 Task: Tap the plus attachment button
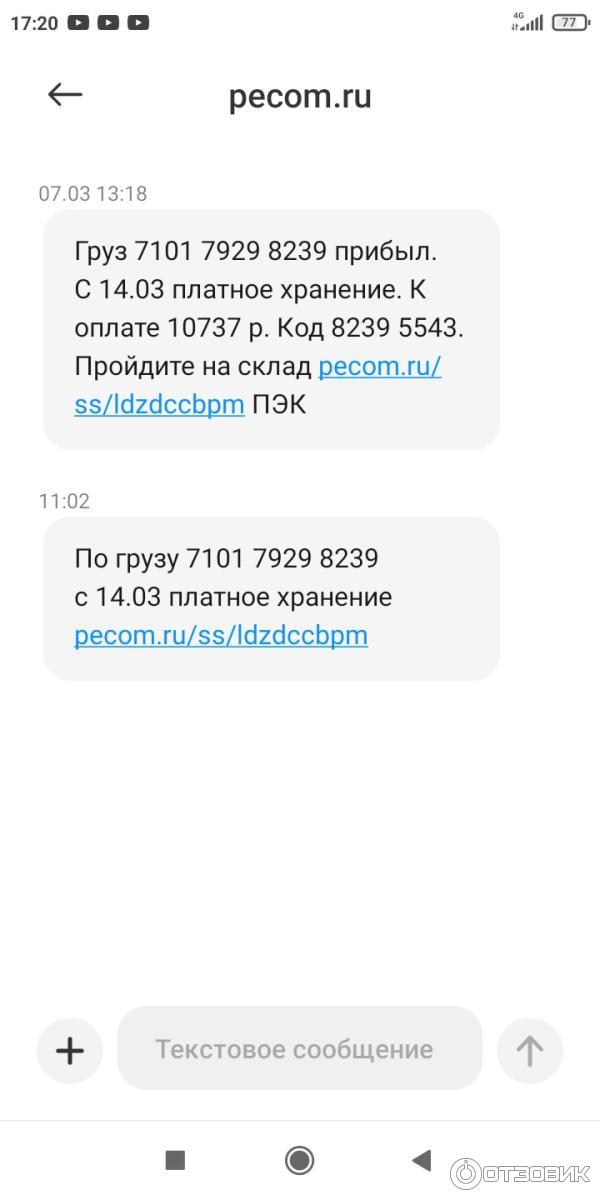tap(70, 1050)
